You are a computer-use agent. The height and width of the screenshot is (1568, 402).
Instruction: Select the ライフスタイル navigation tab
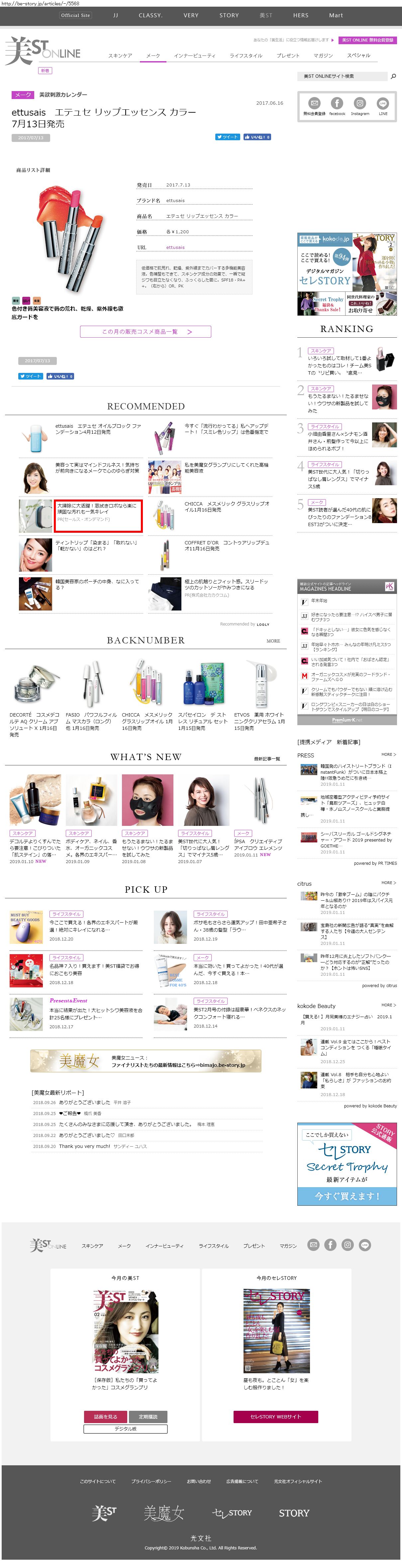[x=246, y=56]
